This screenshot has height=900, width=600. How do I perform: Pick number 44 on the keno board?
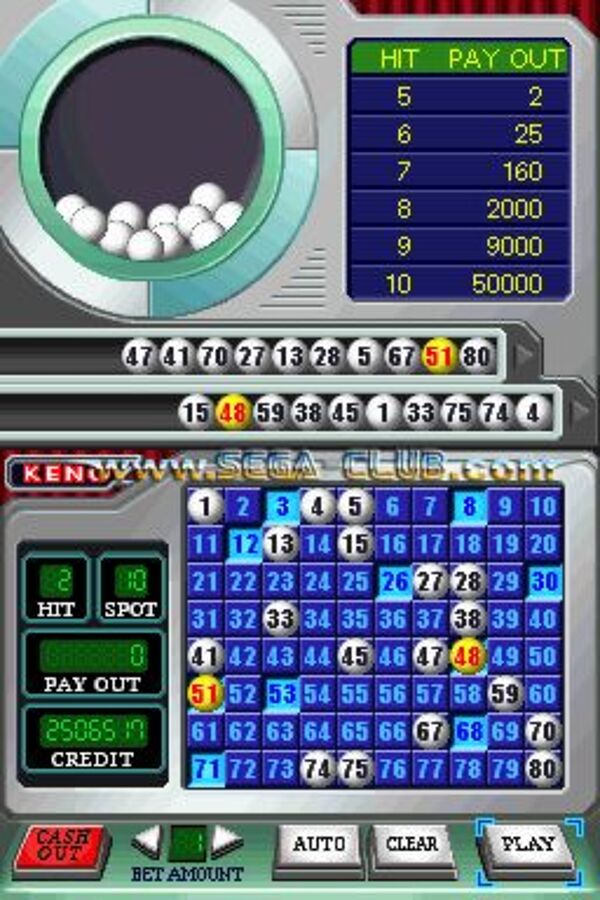pos(318,657)
